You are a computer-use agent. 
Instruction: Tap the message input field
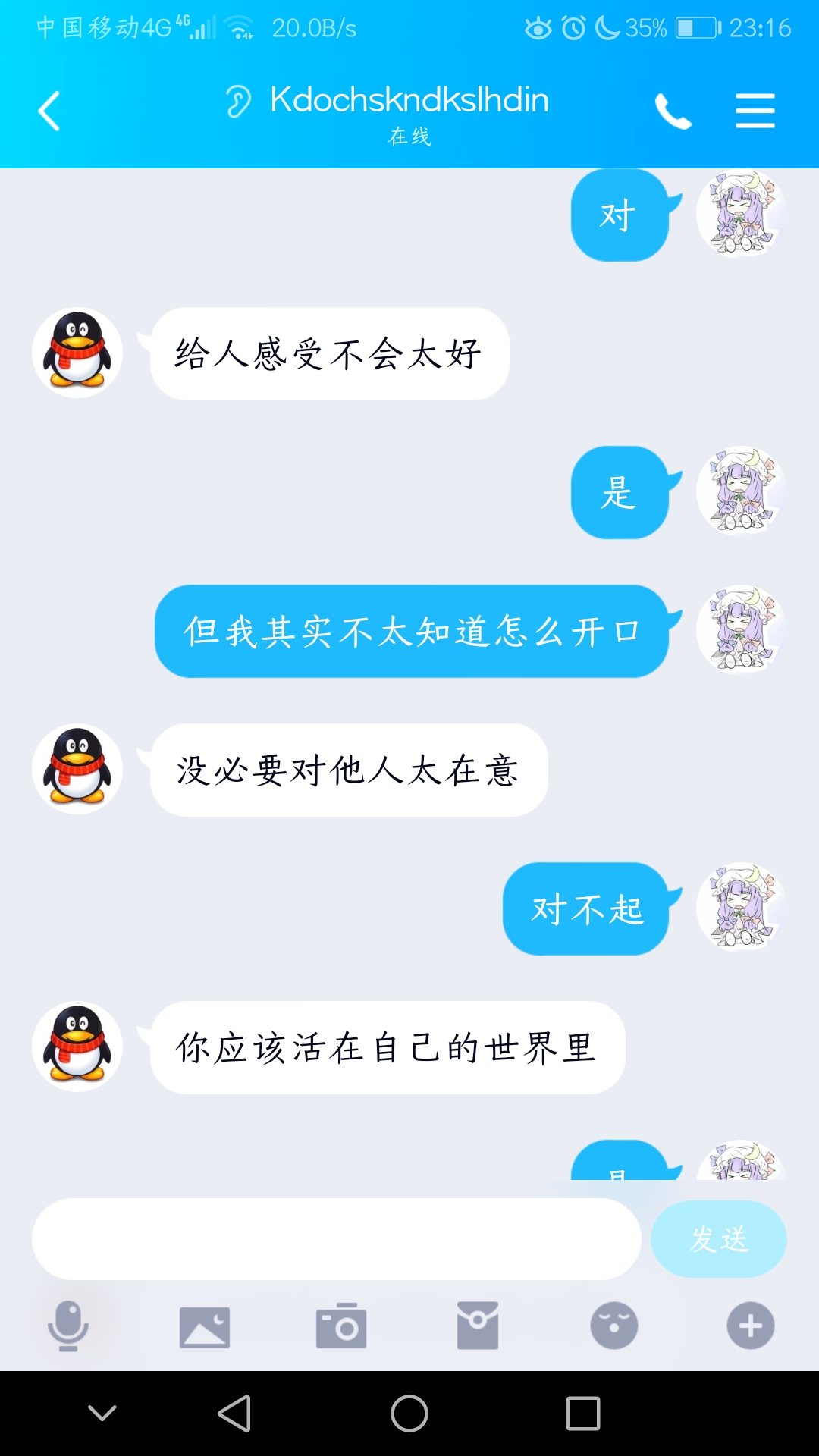(336, 1239)
